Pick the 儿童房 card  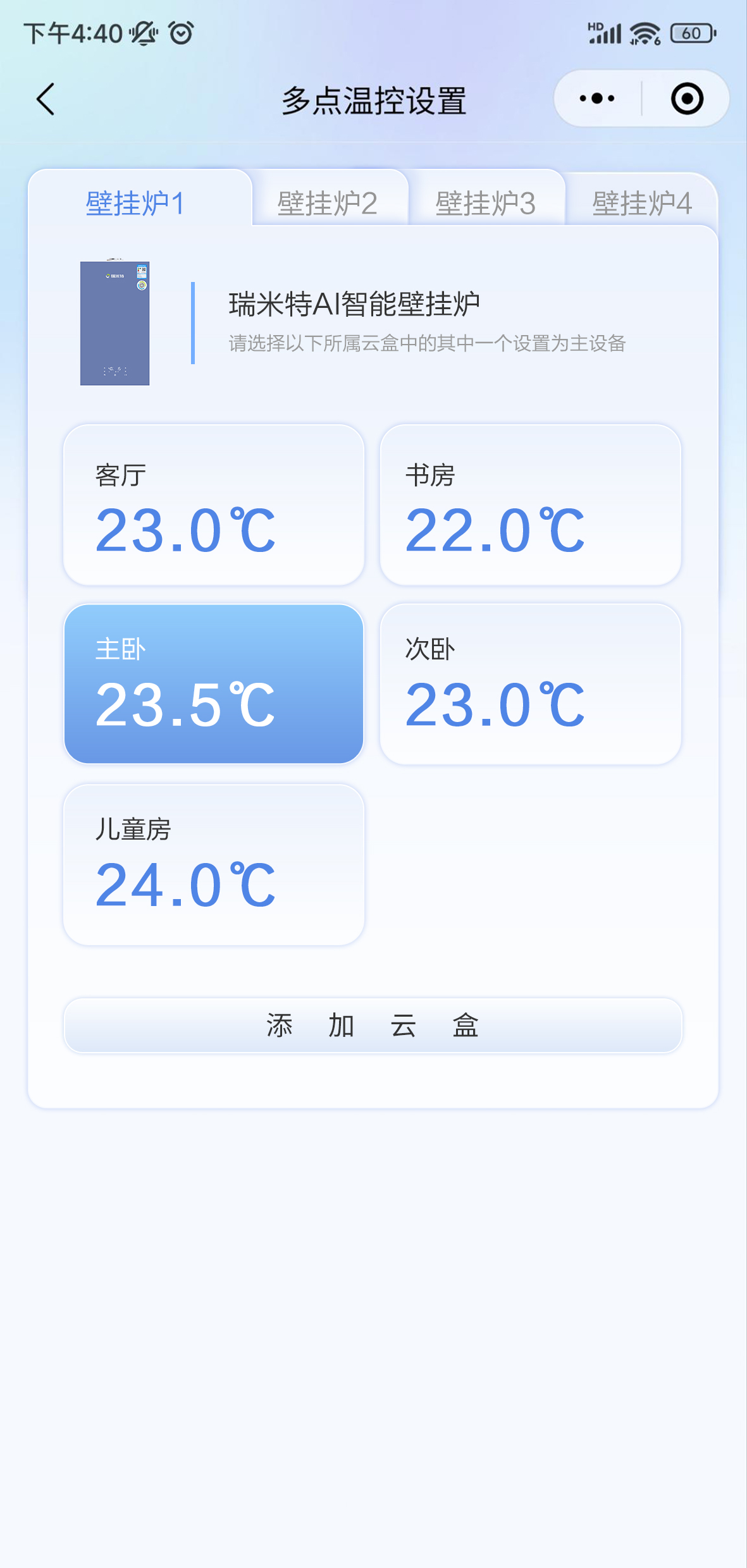coord(214,864)
